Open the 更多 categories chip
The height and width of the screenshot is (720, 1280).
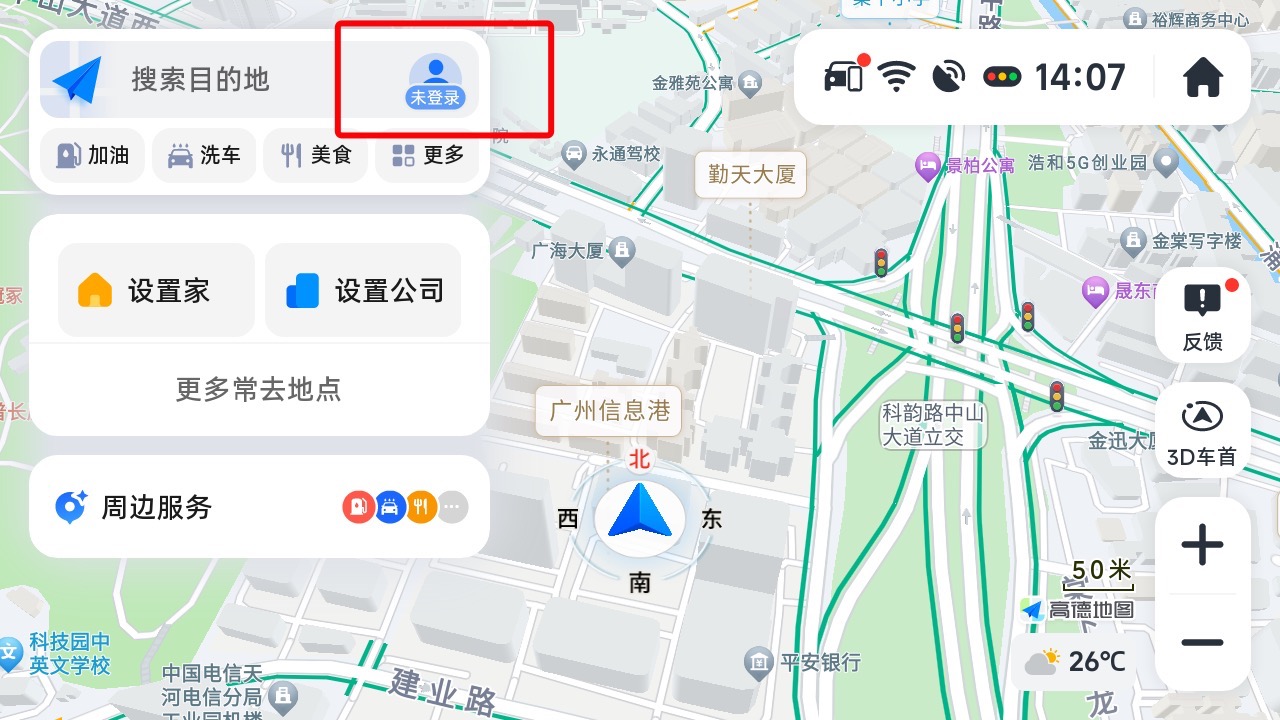coord(428,156)
